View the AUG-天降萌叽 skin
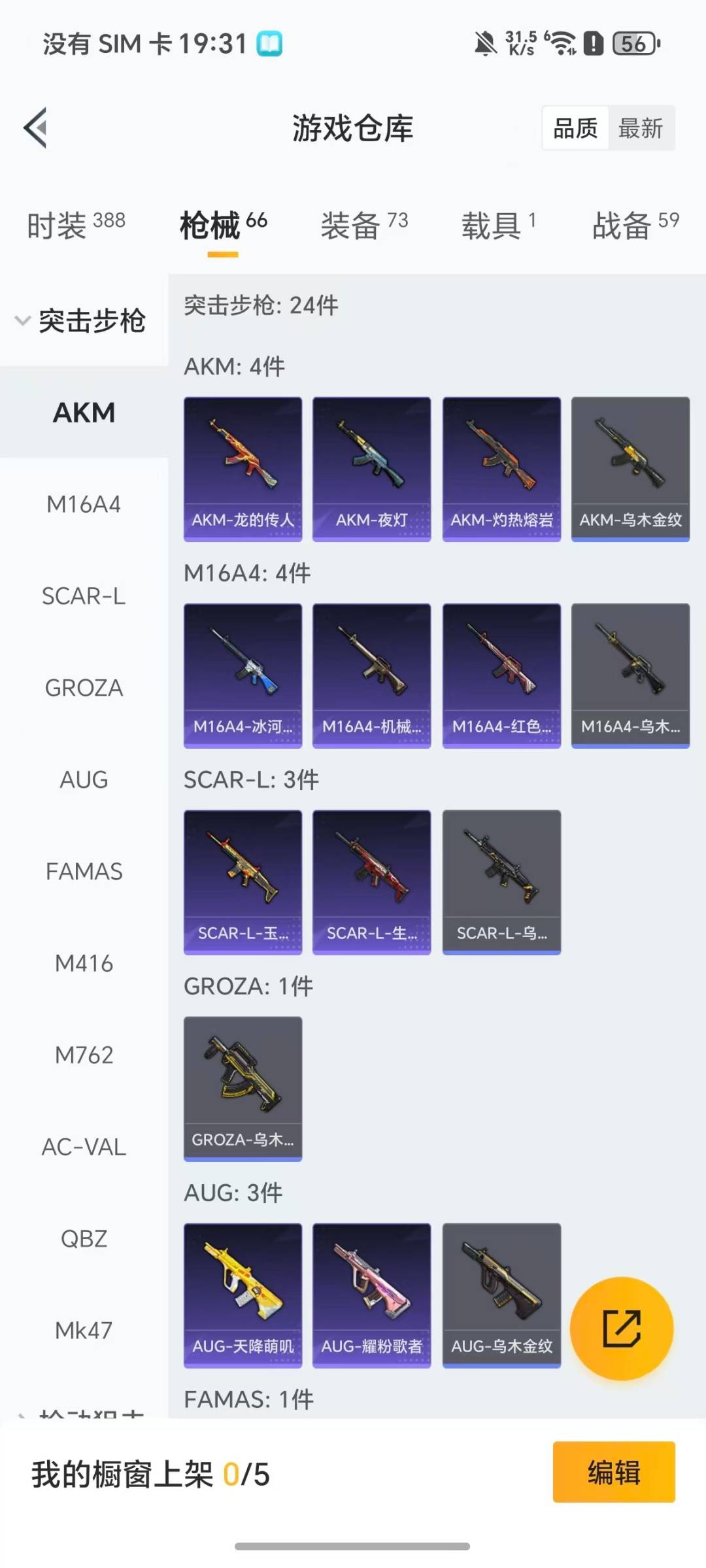This screenshot has width=706, height=1568. click(243, 1295)
